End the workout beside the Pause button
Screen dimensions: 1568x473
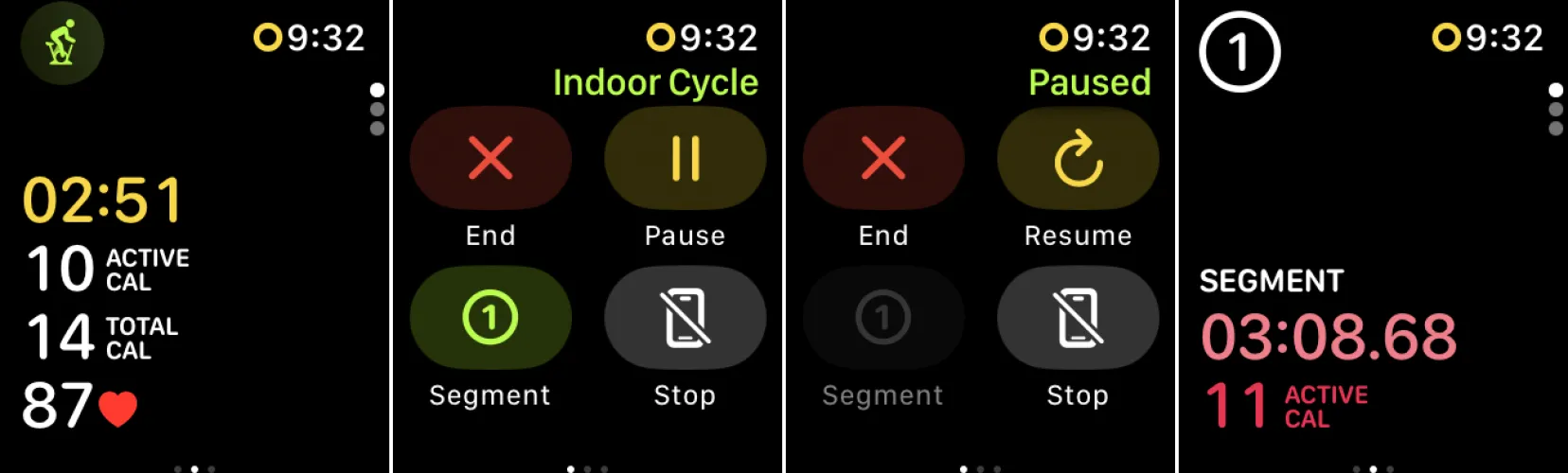tap(490, 158)
